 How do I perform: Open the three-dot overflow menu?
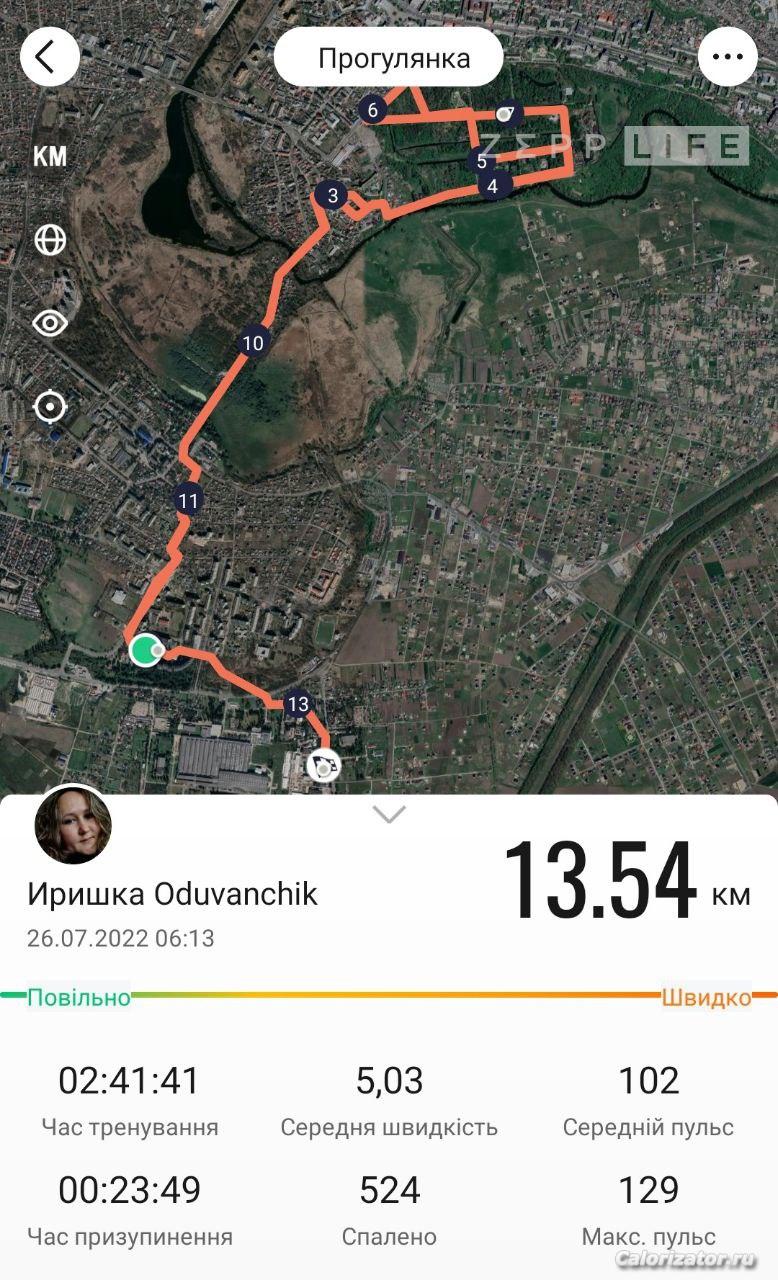[x=727, y=57]
